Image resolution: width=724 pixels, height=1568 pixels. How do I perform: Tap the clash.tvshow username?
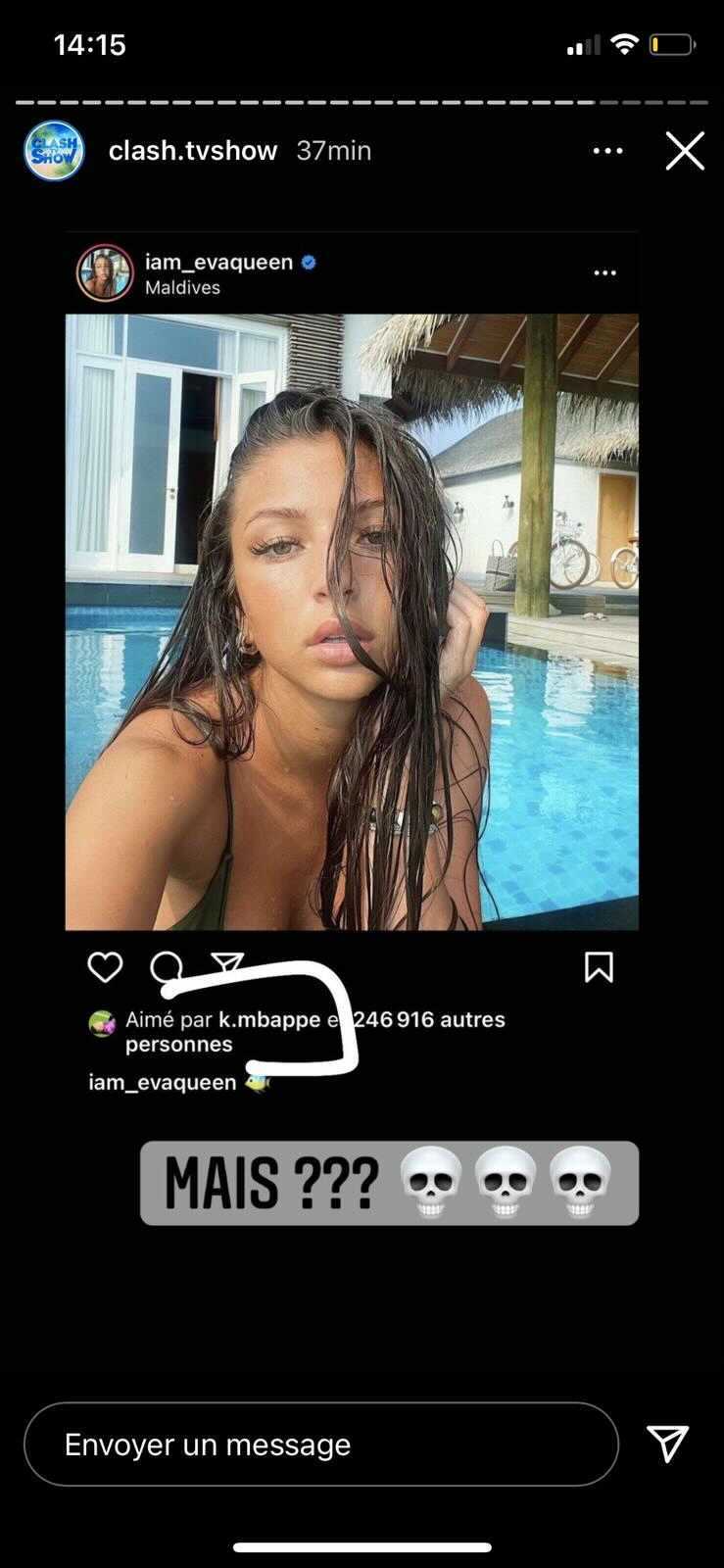point(193,151)
